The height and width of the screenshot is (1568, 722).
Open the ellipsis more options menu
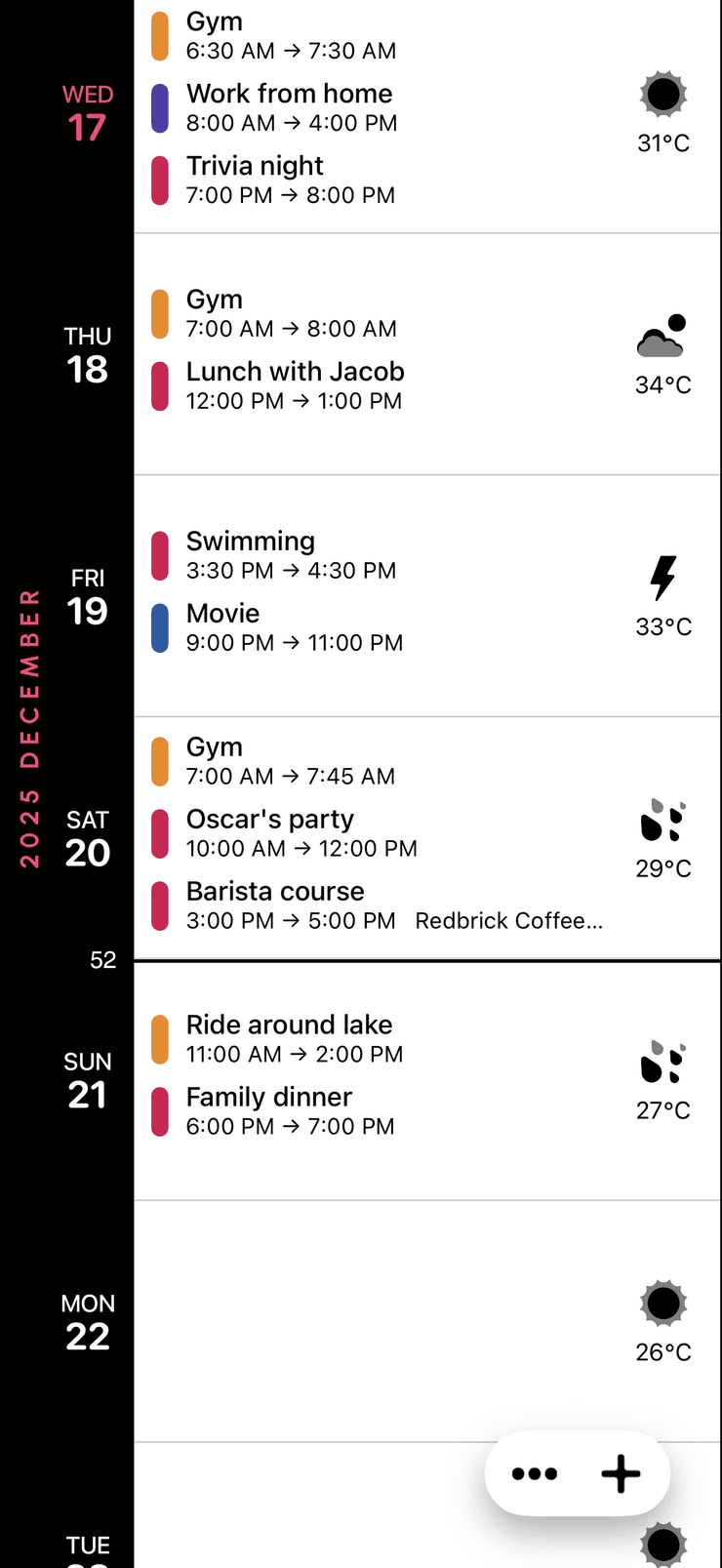click(535, 1474)
